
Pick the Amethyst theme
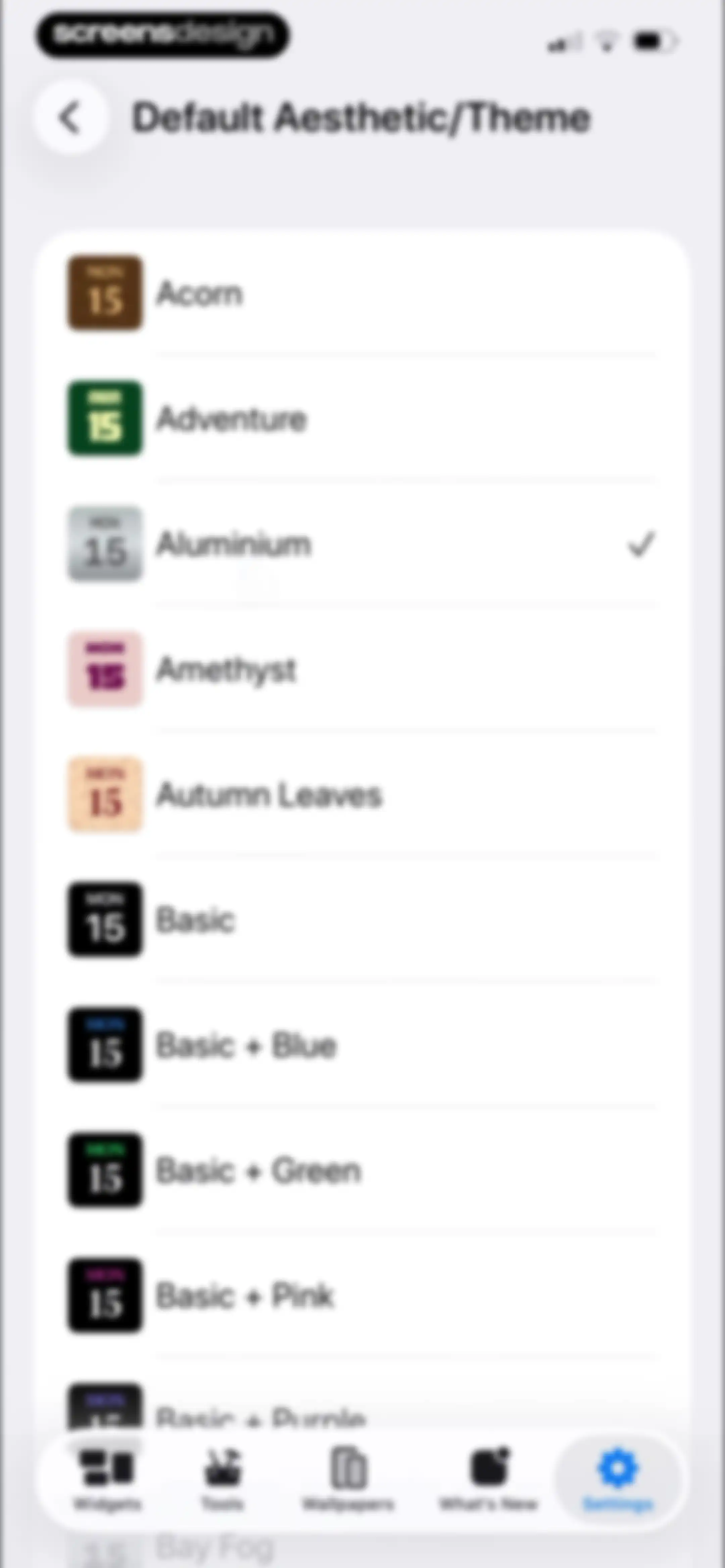coord(362,670)
